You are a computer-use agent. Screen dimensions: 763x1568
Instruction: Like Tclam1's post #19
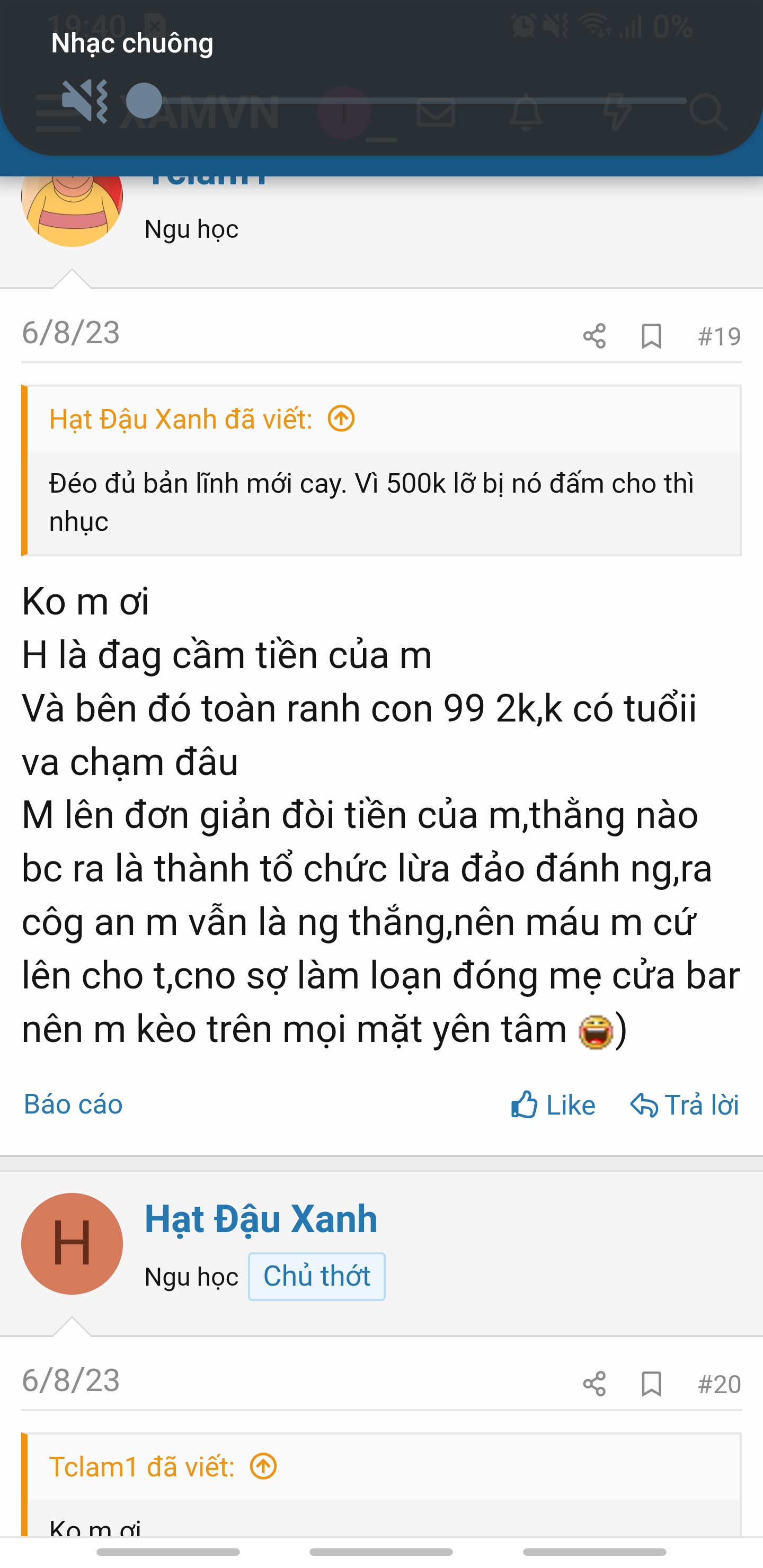point(553,1105)
